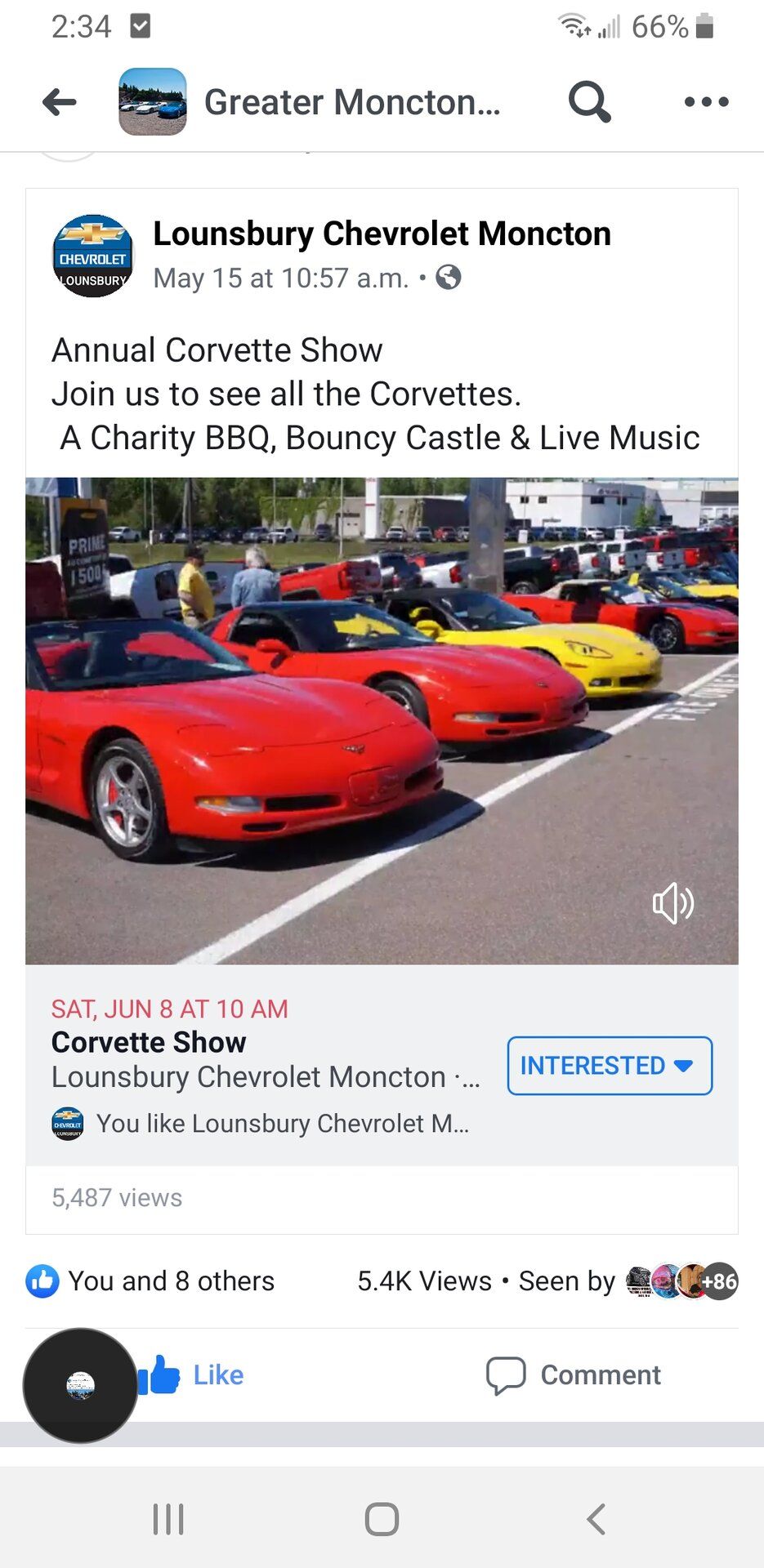Tap the search icon in the header
Viewport: 764px width, 1568px height.
[588, 101]
